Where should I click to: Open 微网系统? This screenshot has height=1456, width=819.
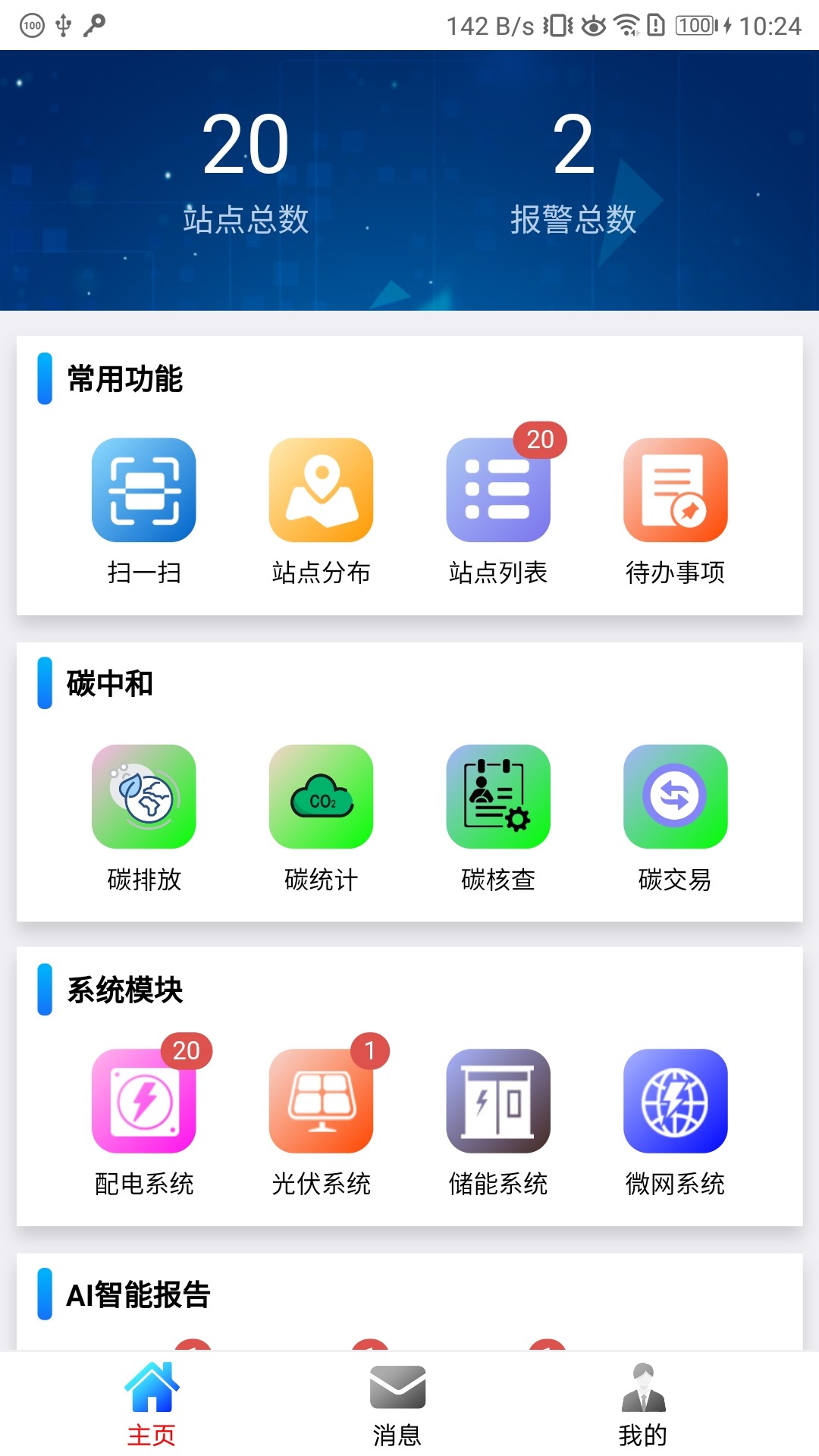(x=675, y=1101)
